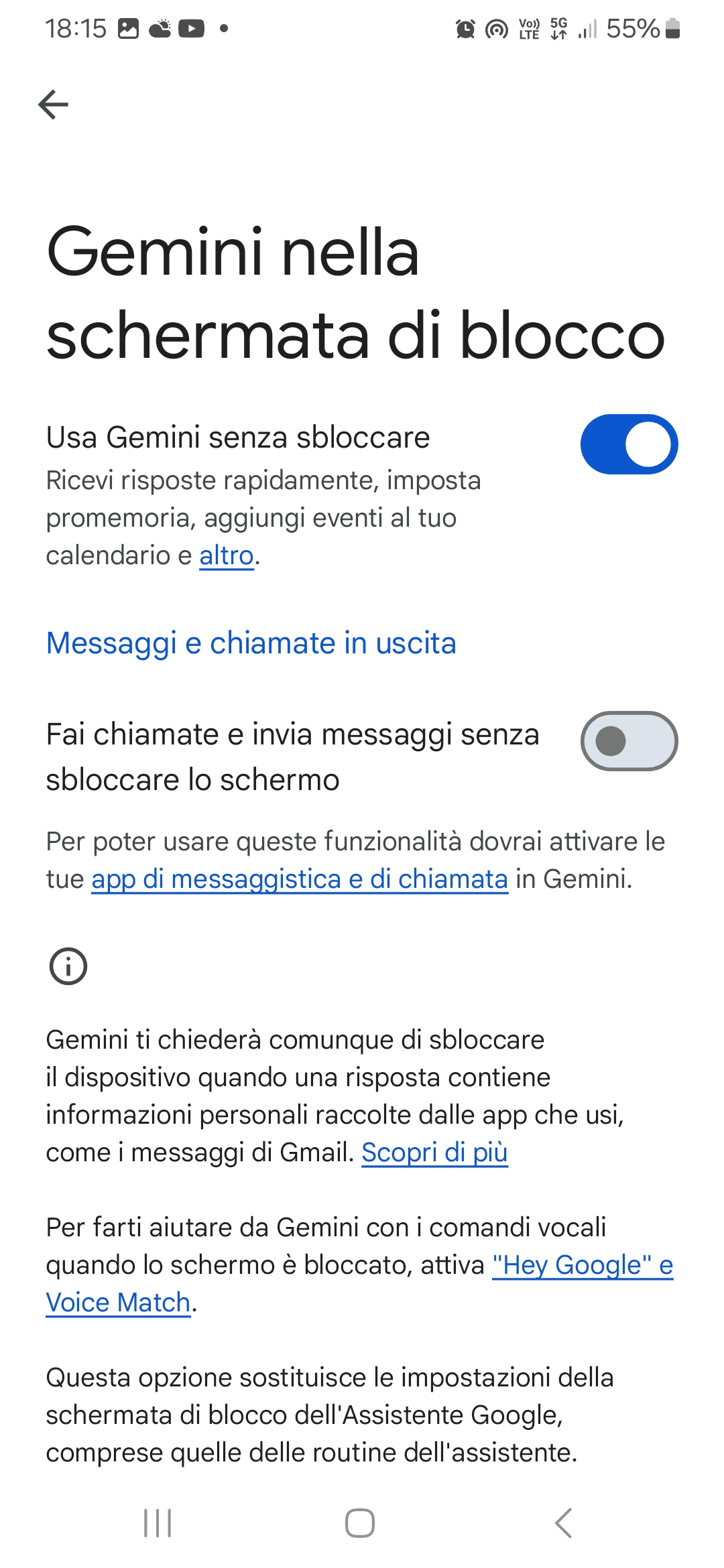This screenshot has width=724, height=1568.
Task: Open app di messaggistica e di chiamata link
Action: tap(300, 879)
